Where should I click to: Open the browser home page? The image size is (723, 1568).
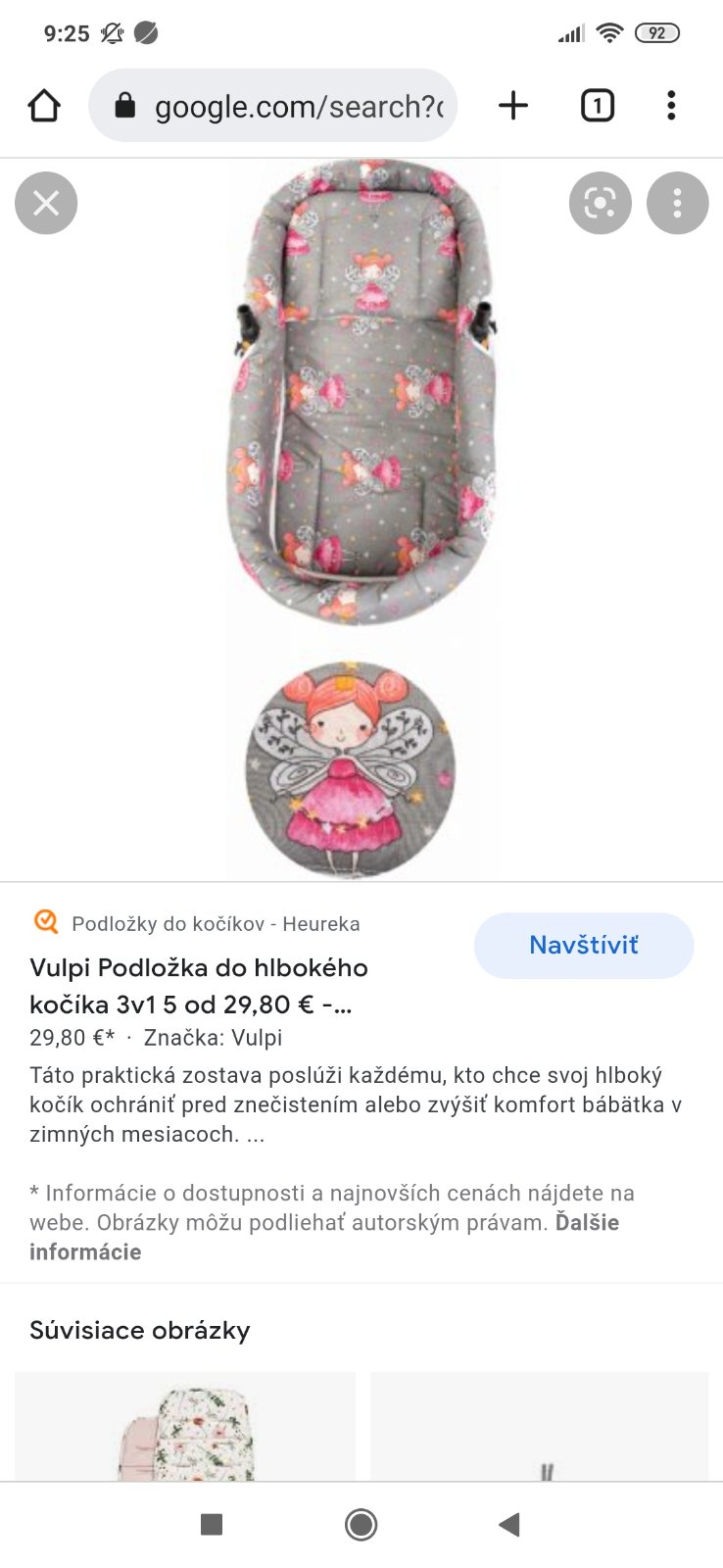coord(44,106)
